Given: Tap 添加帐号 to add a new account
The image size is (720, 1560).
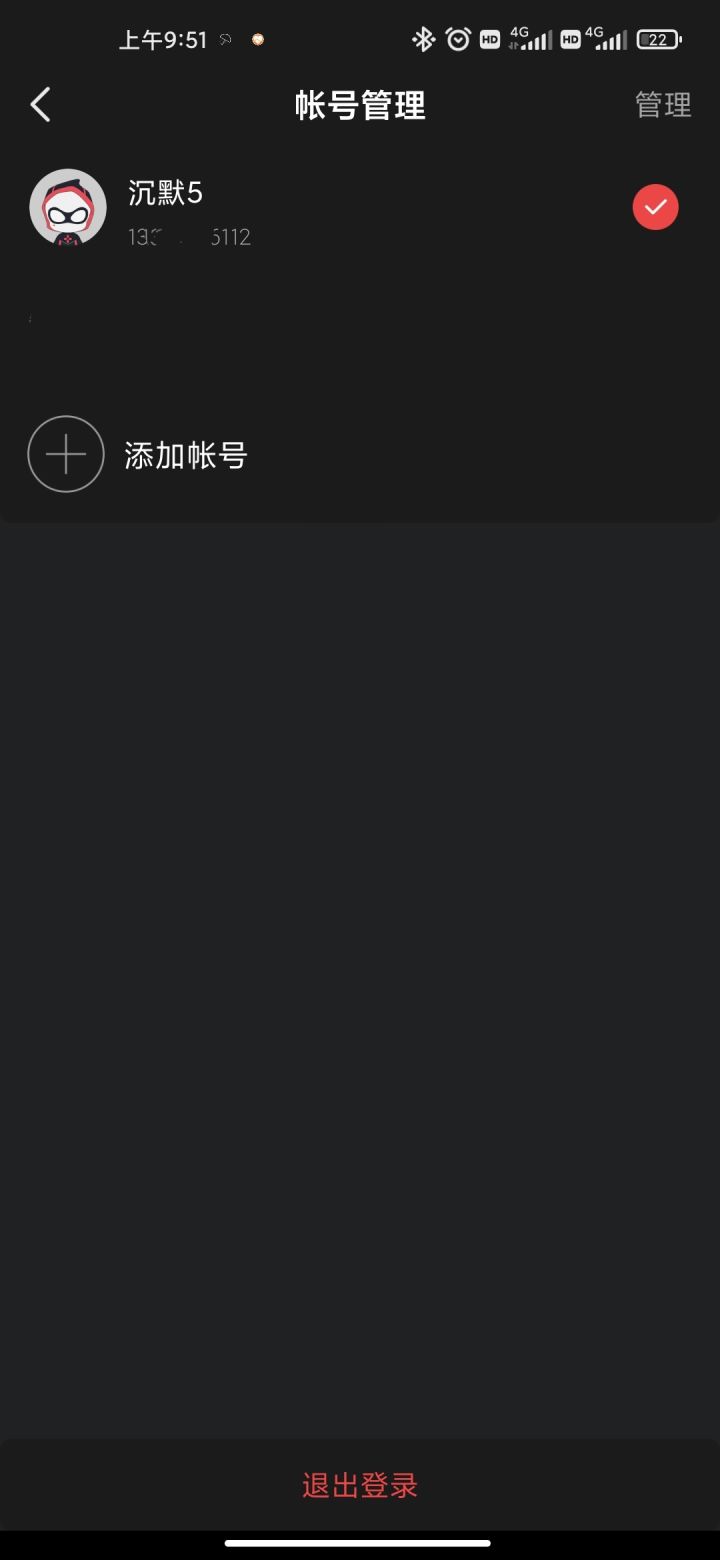Looking at the screenshot, I should click(x=184, y=454).
